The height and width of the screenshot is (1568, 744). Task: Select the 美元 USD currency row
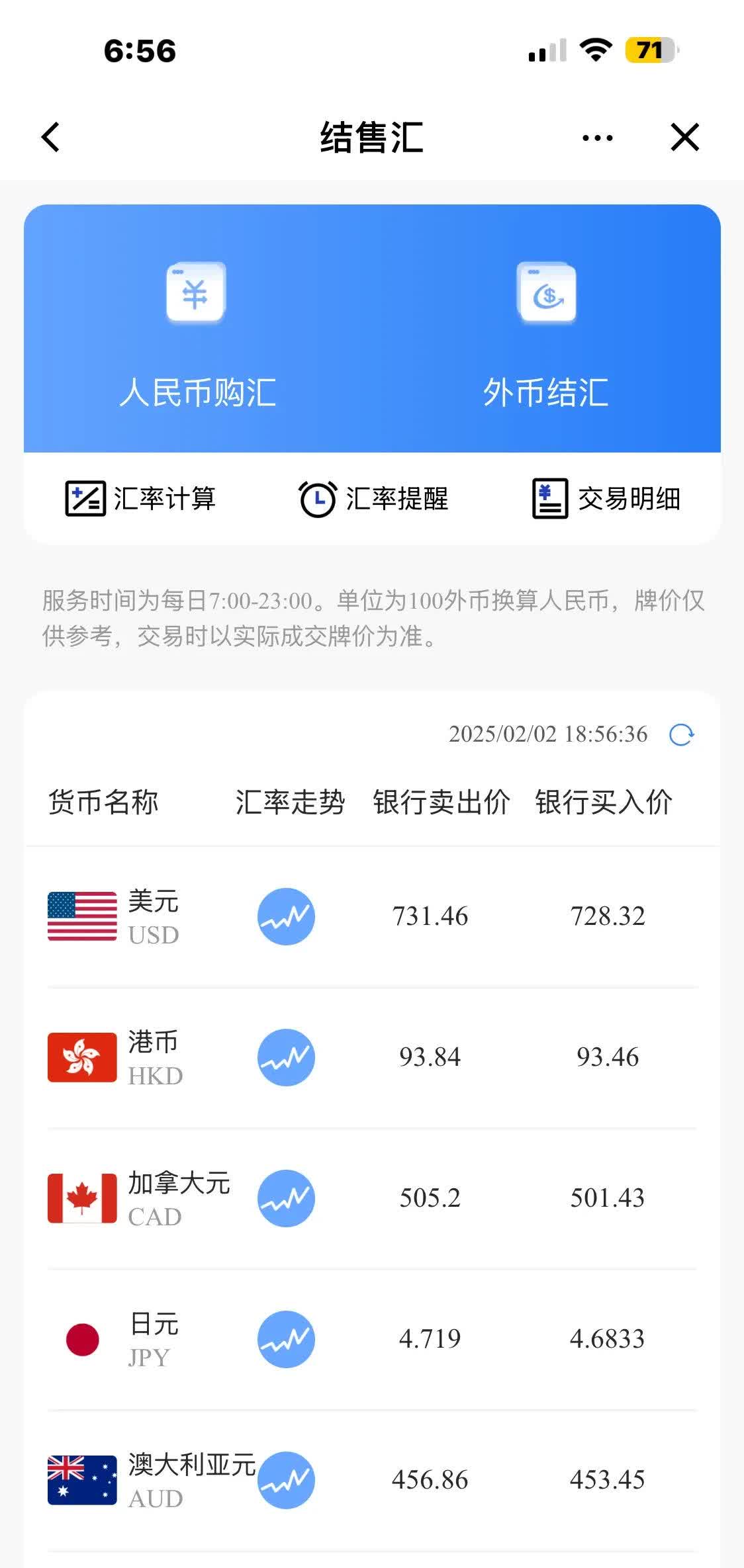[x=372, y=917]
